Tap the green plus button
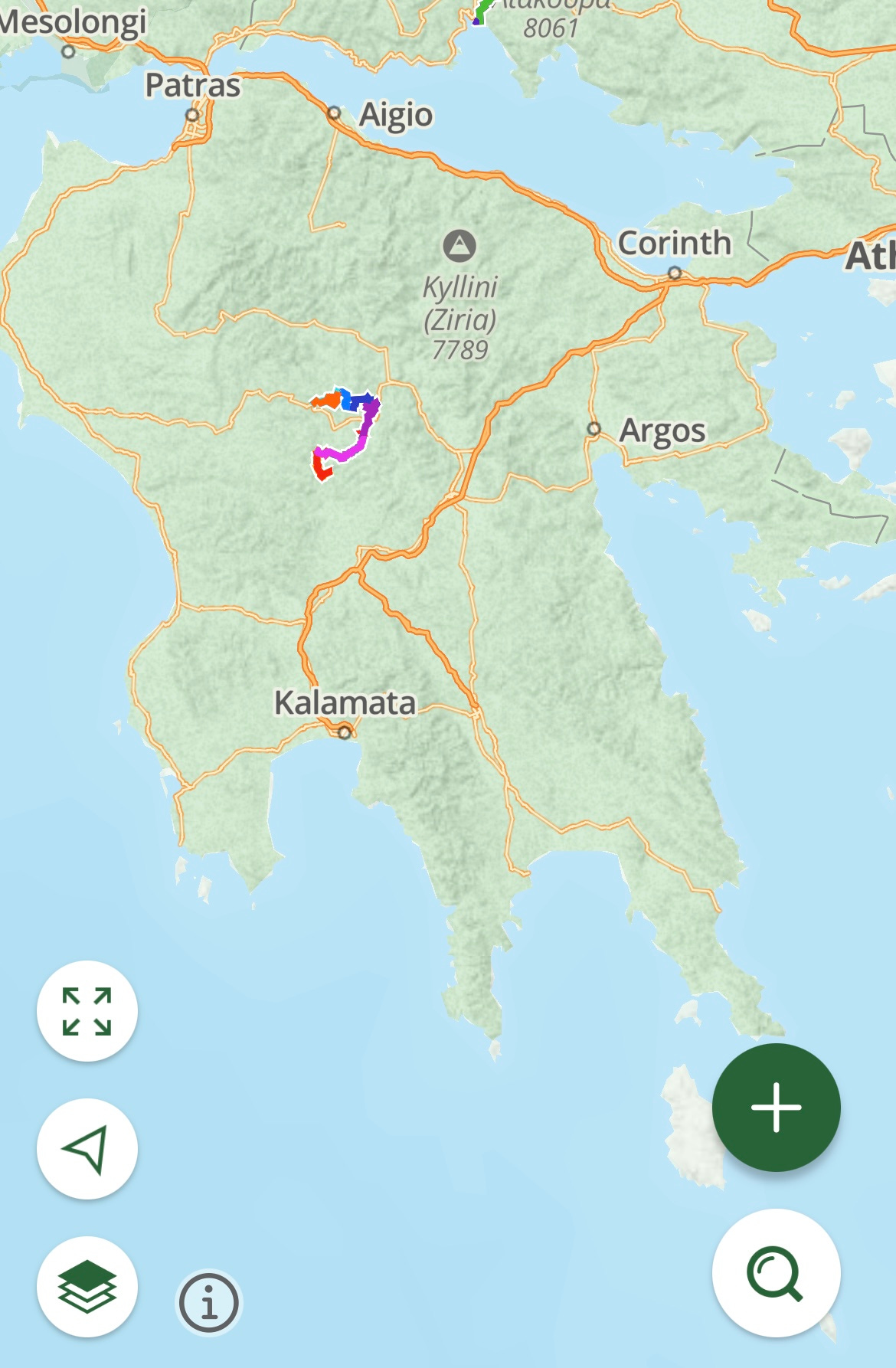 [776, 1107]
